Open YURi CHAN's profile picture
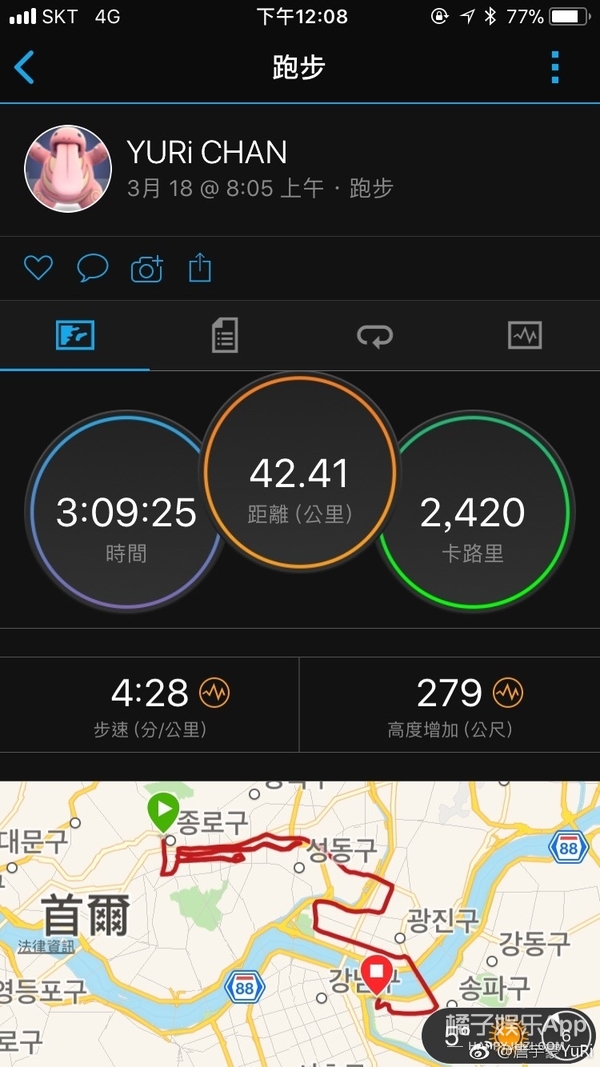The width and height of the screenshot is (600, 1067). 67,169
